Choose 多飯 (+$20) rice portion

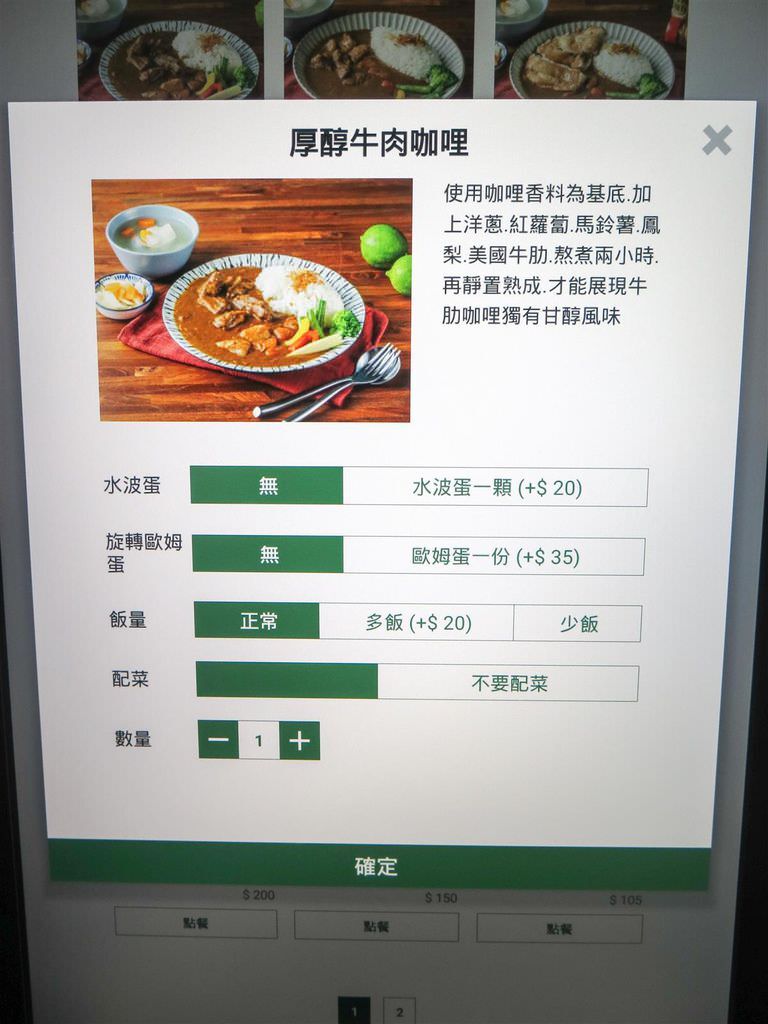[x=417, y=622]
